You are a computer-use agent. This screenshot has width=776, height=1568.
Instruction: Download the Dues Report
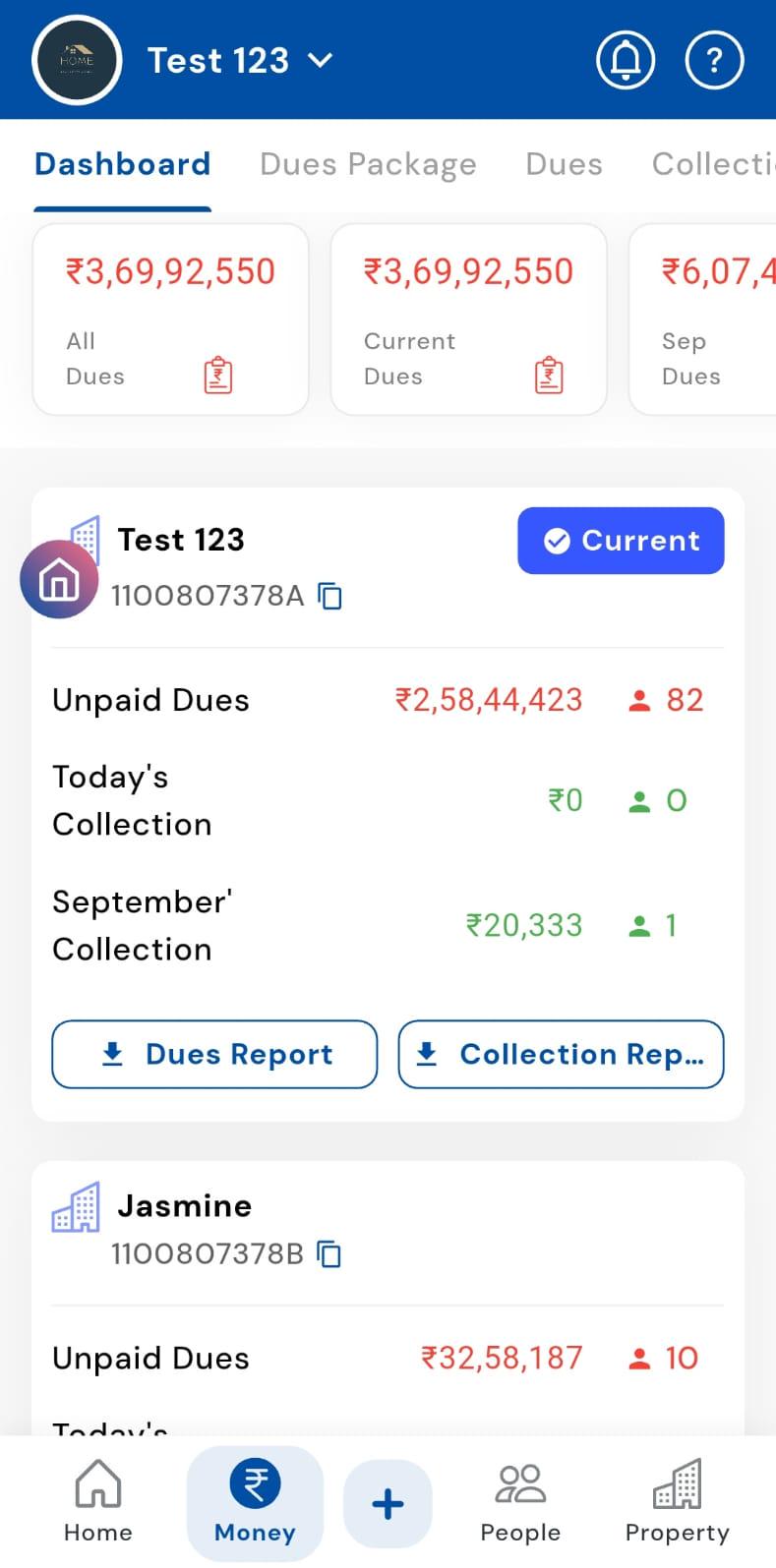click(214, 1054)
